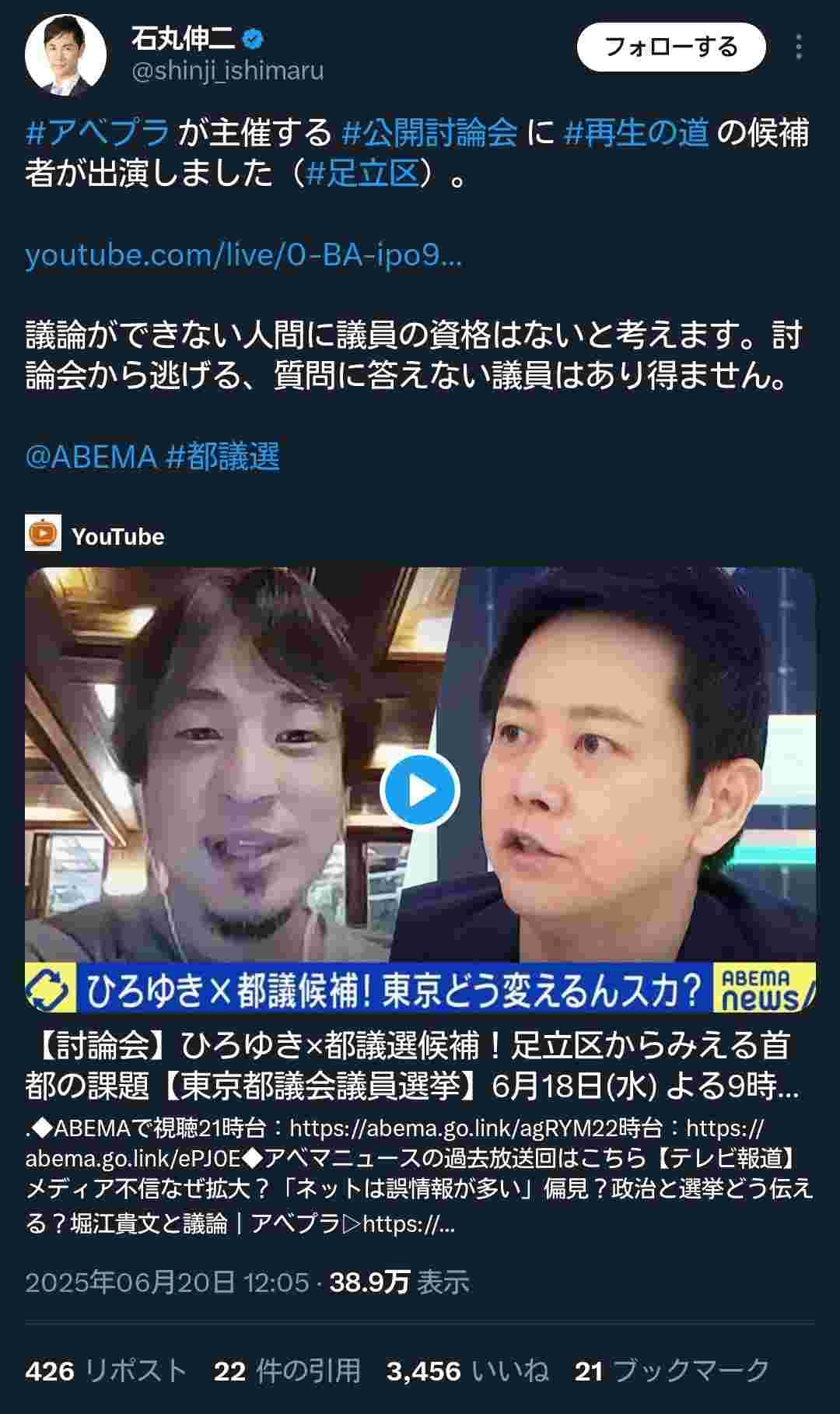Open the three-dot overflow menu

pyautogui.click(x=798, y=47)
